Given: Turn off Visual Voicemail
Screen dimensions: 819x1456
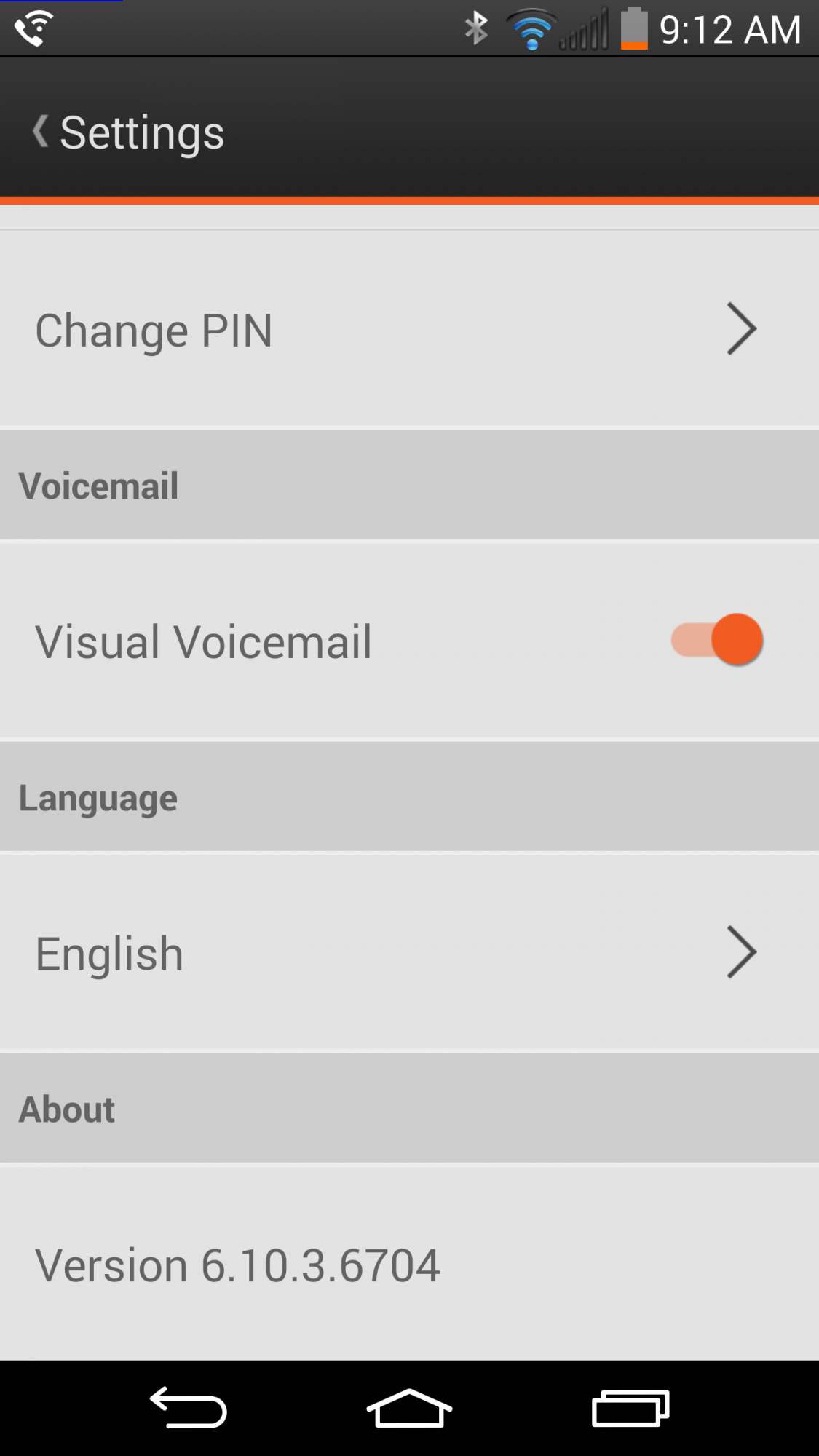Looking at the screenshot, I should click(717, 641).
